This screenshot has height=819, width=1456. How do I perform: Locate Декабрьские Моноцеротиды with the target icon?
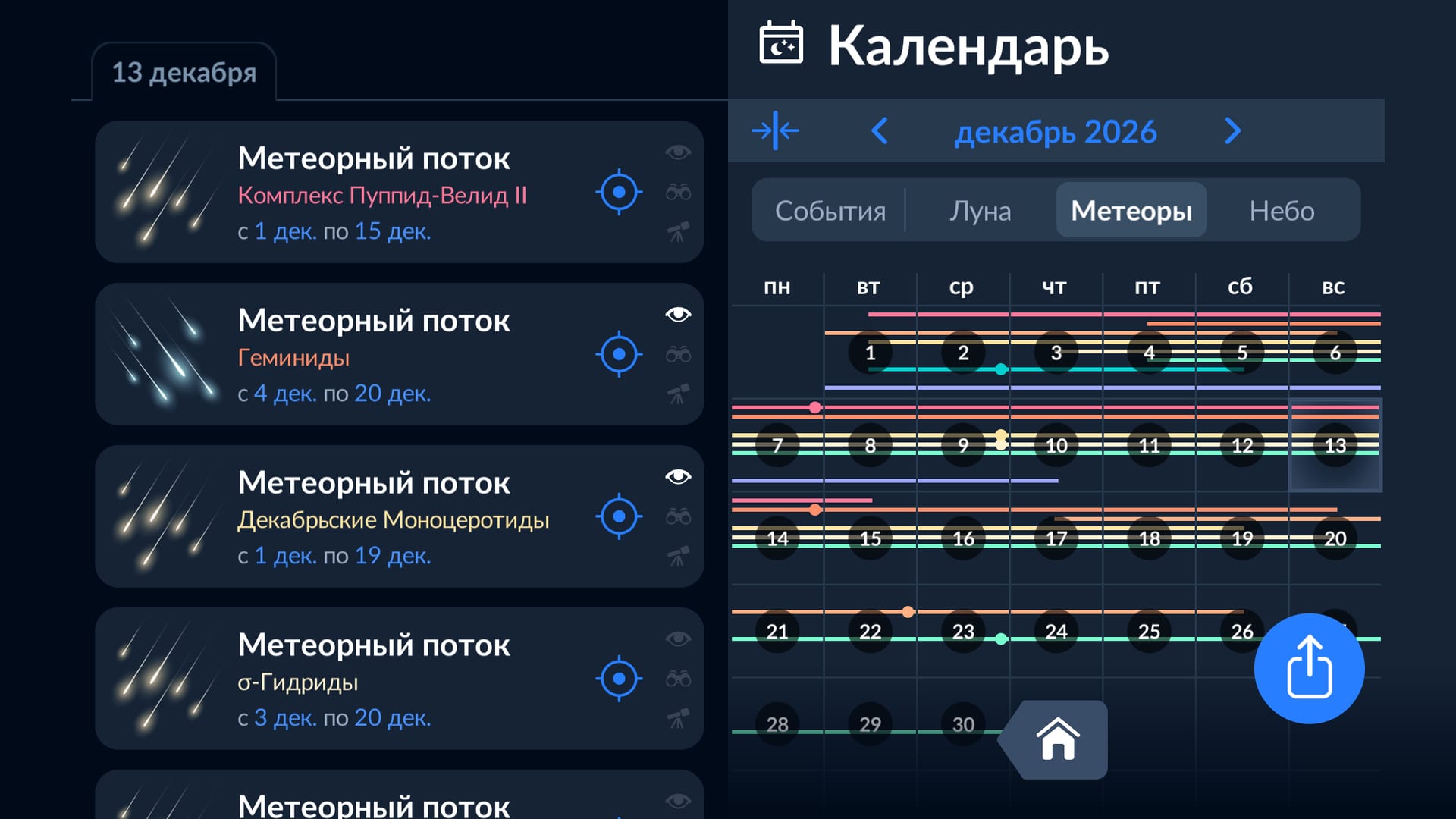point(619,516)
